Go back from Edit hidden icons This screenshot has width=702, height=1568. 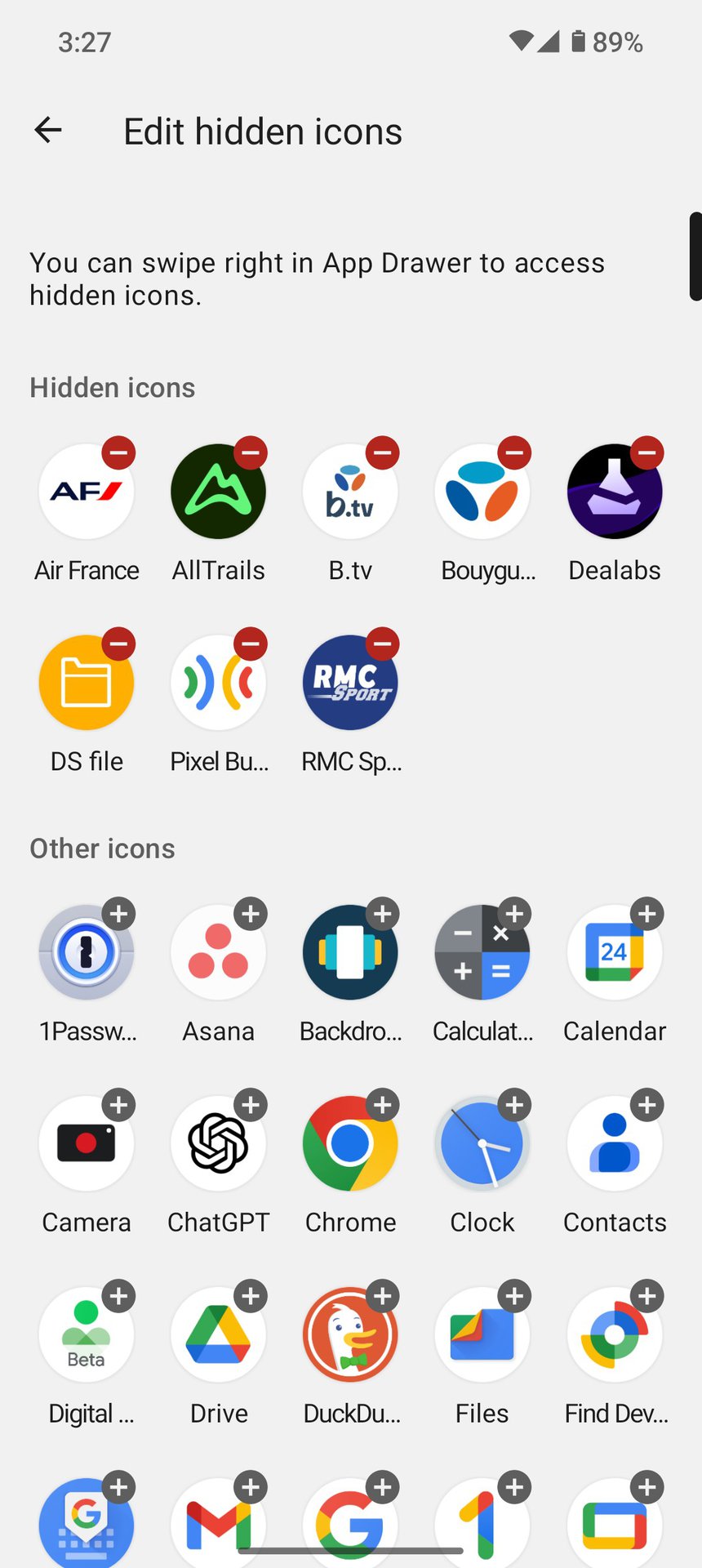point(48,131)
